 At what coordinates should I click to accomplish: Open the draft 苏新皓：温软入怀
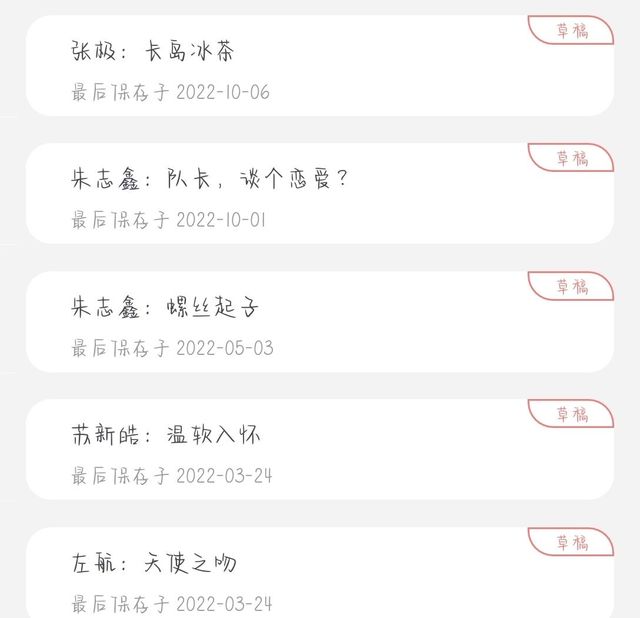(x=320, y=449)
